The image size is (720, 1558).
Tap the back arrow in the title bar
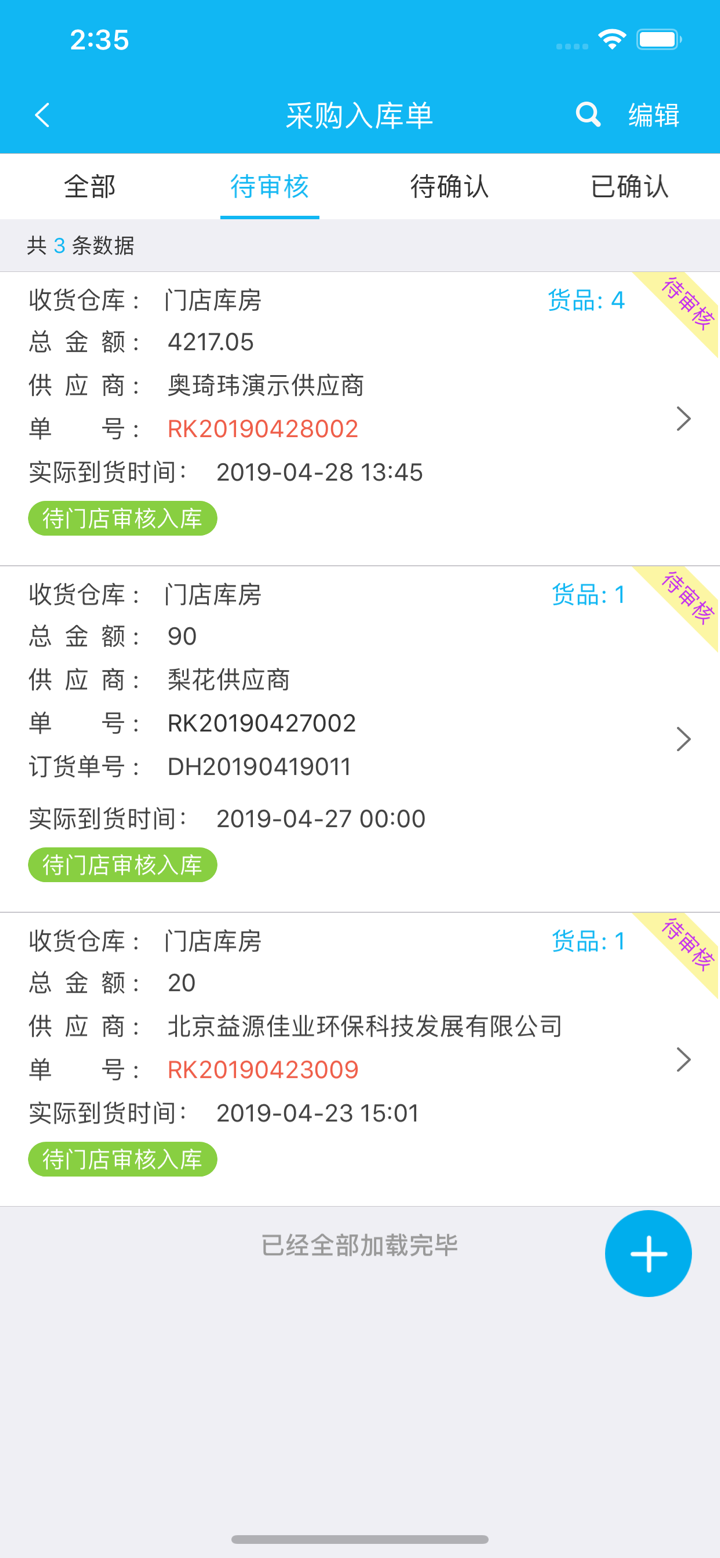(x=41, y=114)
